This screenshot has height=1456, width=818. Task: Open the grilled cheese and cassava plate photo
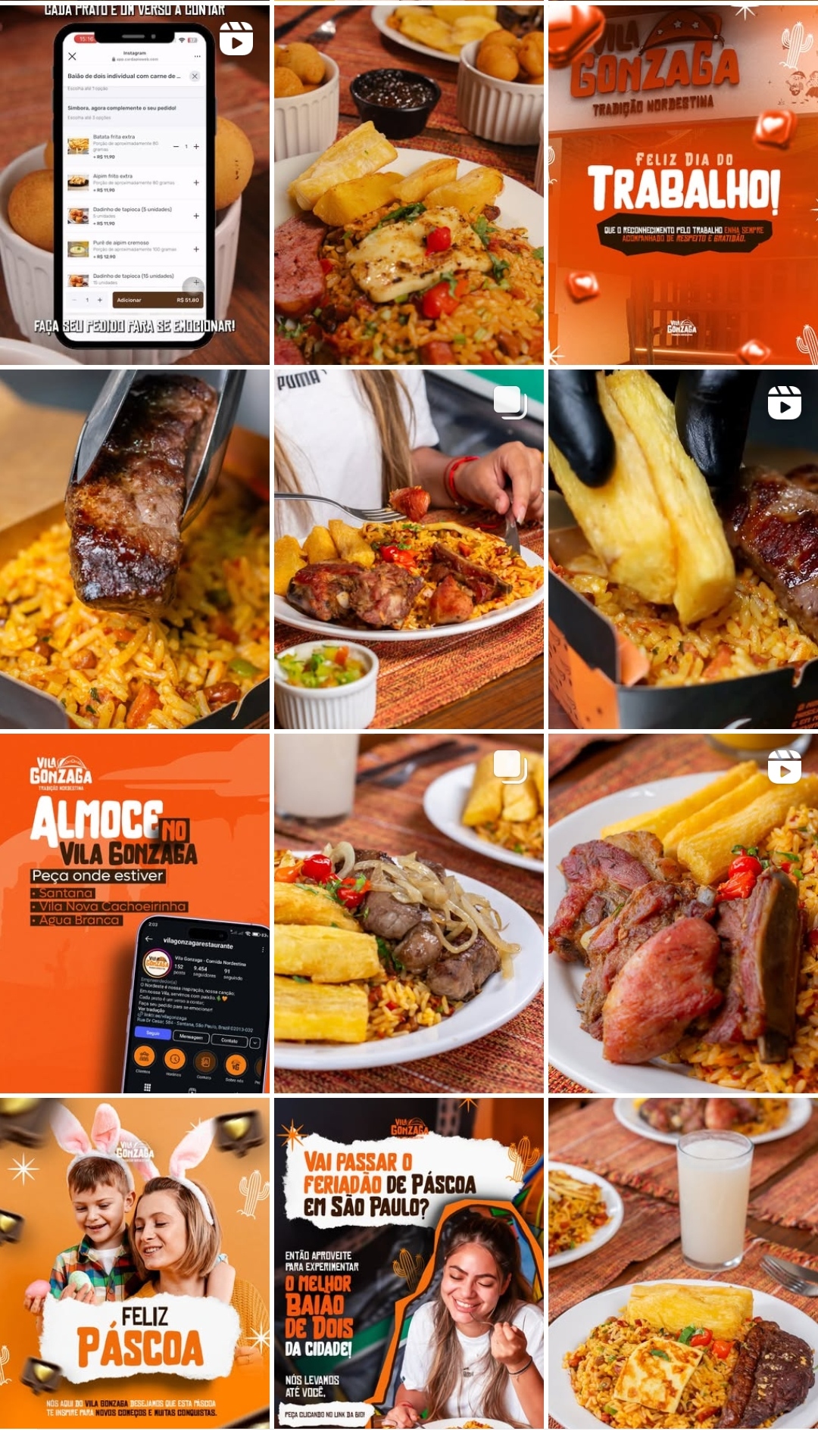408,185
